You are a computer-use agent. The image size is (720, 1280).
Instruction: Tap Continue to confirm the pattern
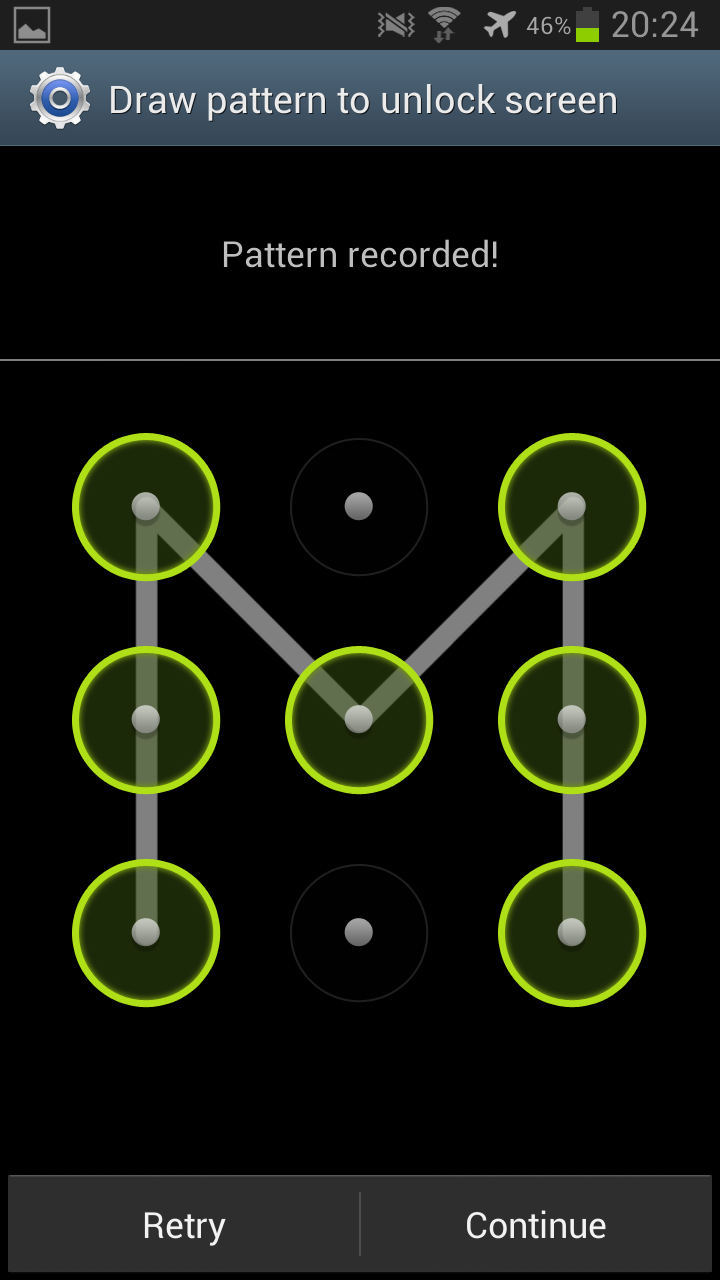coord(536,1225)
